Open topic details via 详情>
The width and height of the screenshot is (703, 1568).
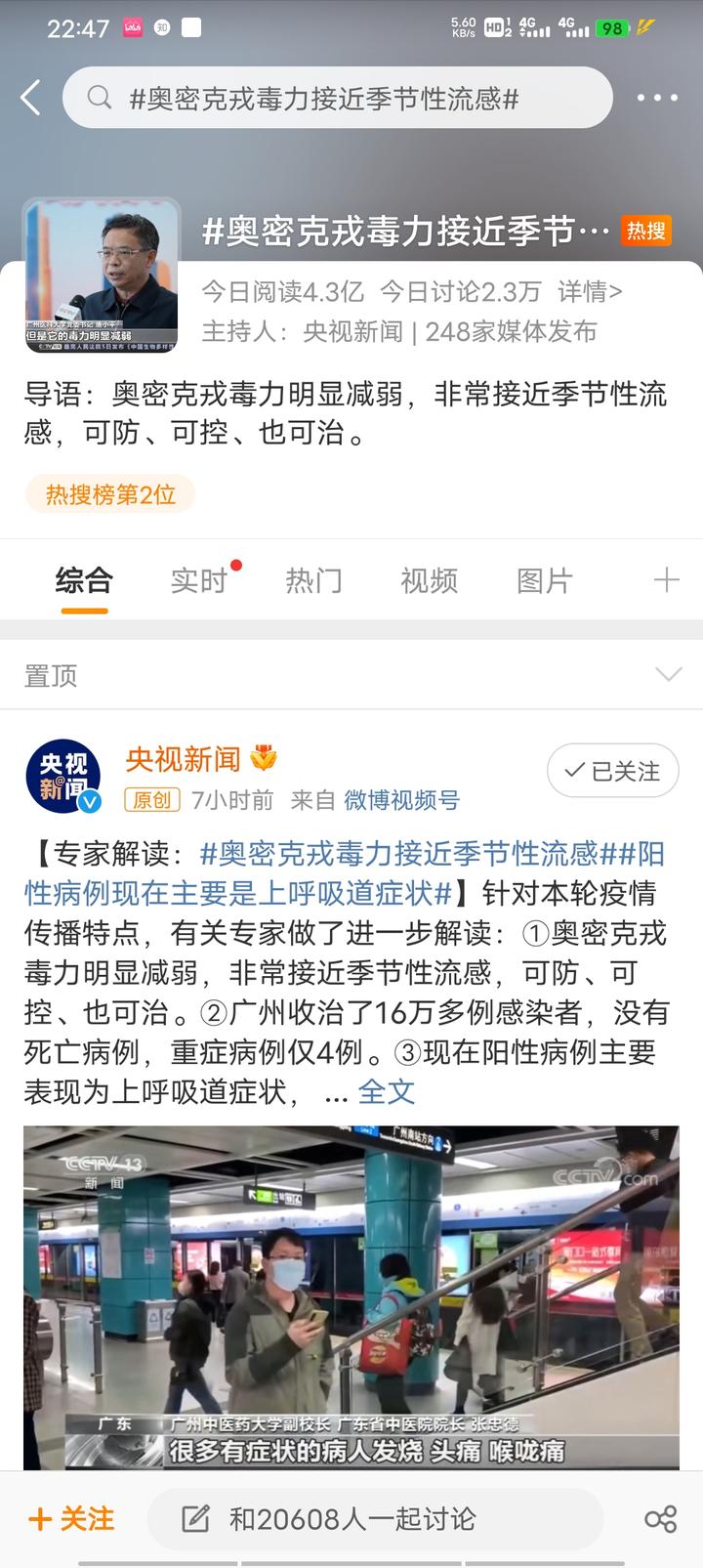[x=590, y=291]
